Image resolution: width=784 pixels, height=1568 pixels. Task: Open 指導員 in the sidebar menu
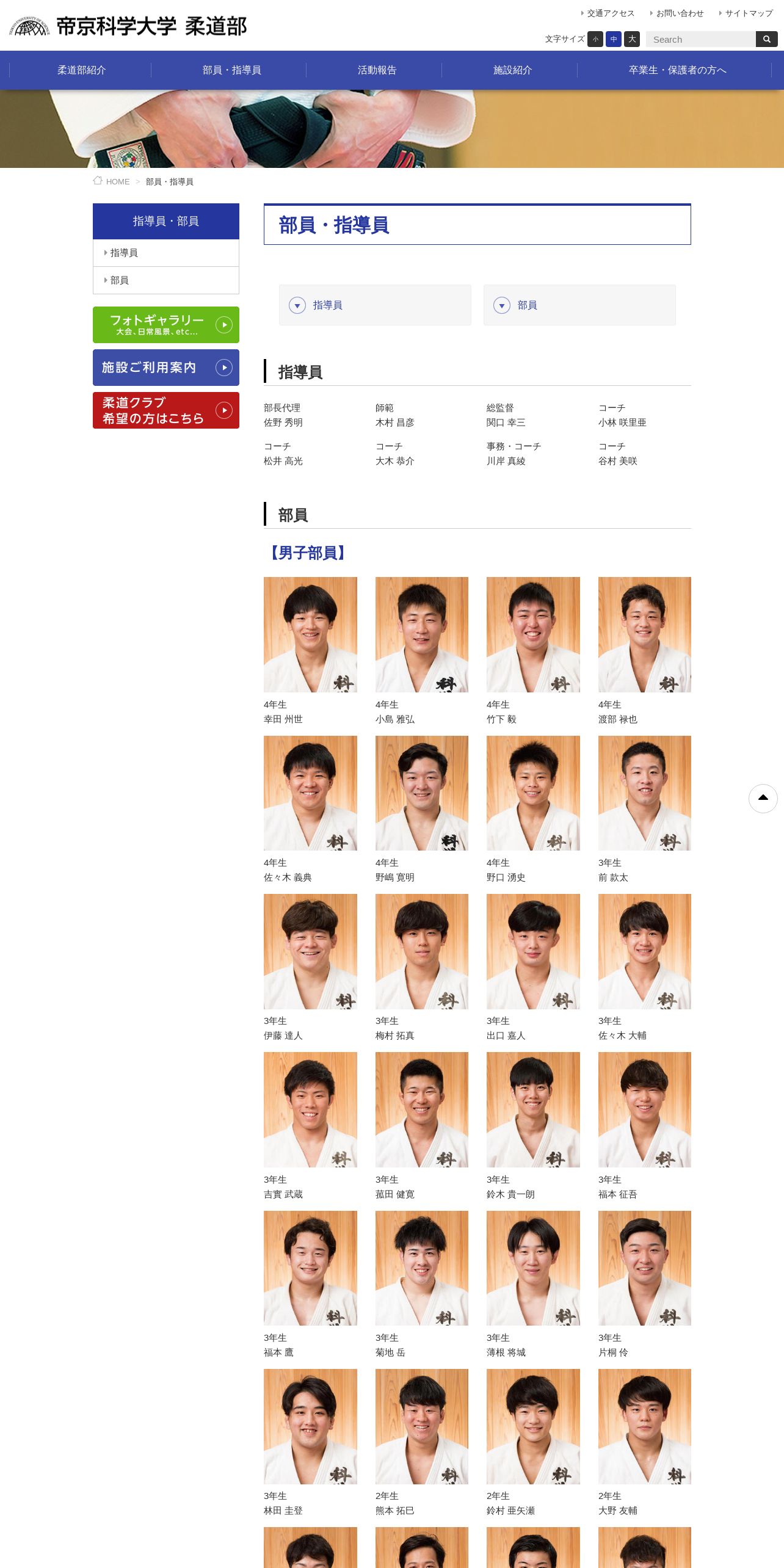[x=166, y=253]
